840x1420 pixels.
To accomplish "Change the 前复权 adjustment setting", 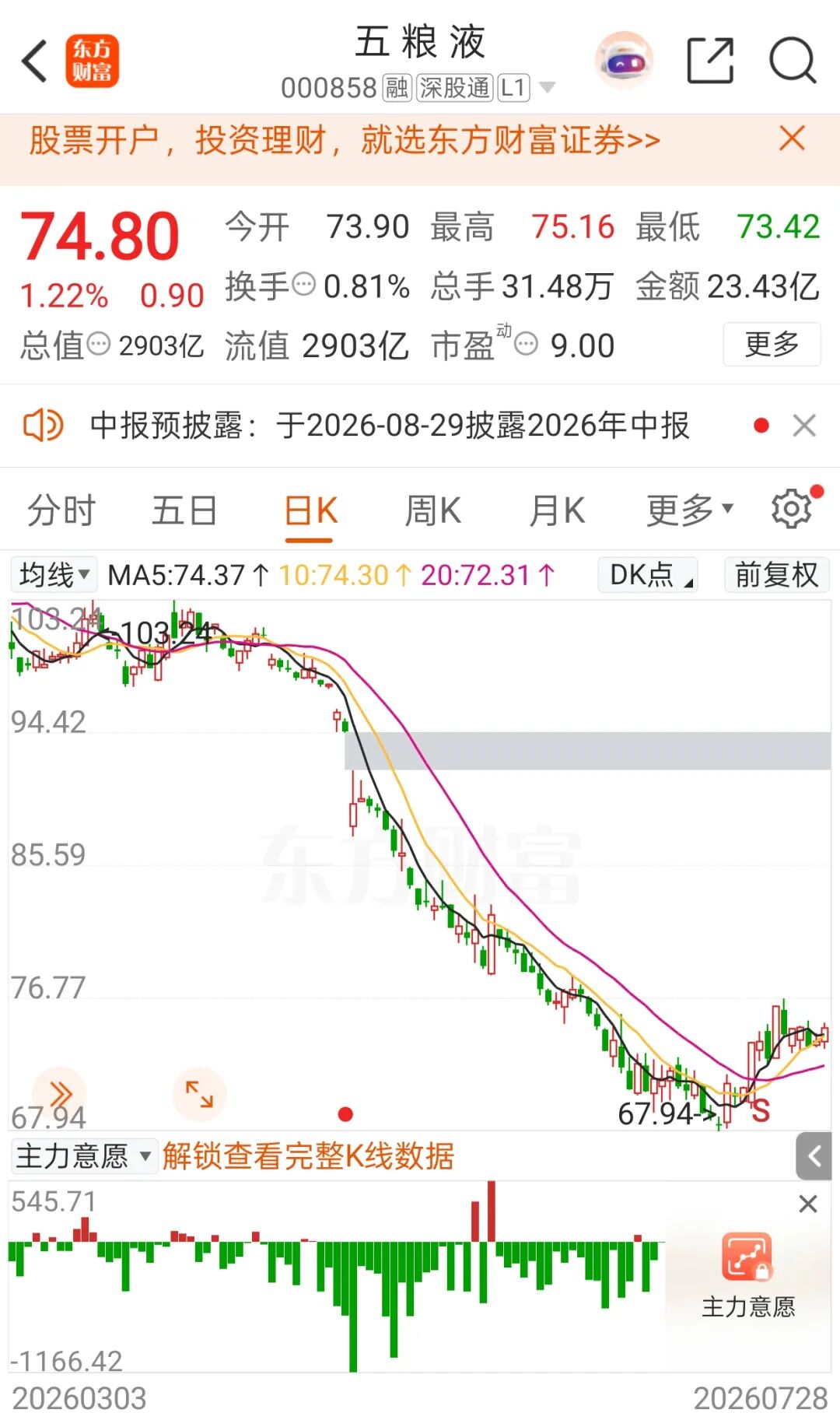I will click(x=777, y=575).
